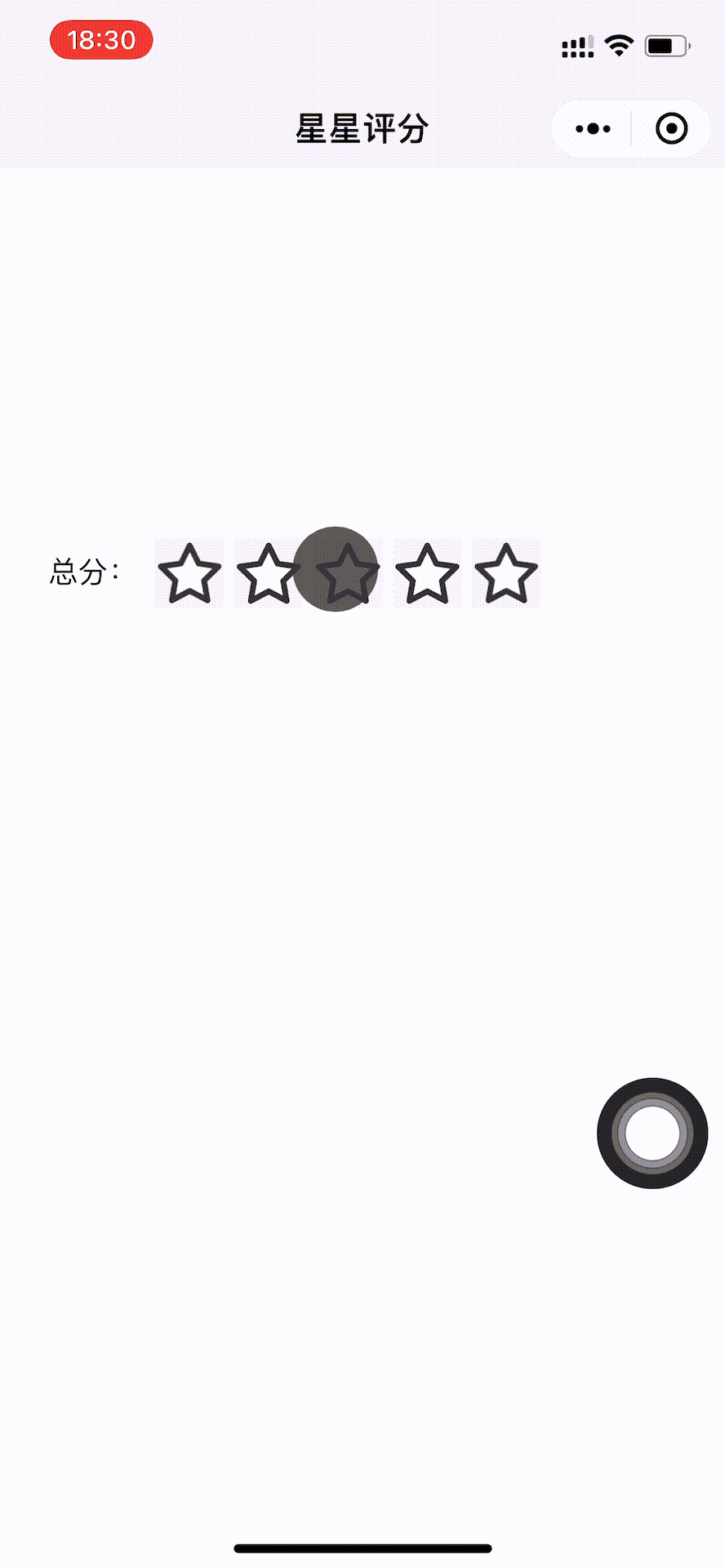Choose the fourth star
Image resolution: width=725 pixels, height=1568 pixels.
click(427, 573)
